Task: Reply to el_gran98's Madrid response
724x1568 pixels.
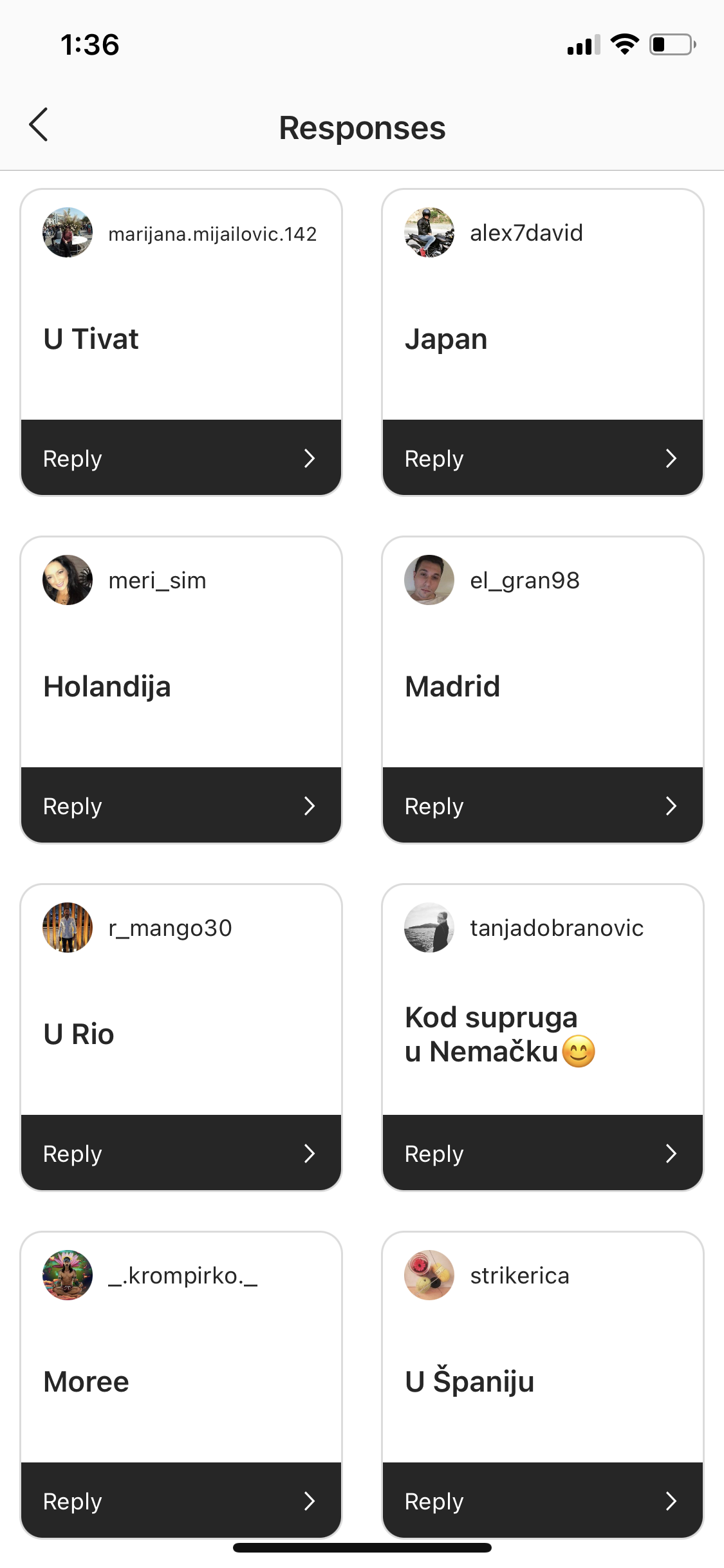Action: 543,806
